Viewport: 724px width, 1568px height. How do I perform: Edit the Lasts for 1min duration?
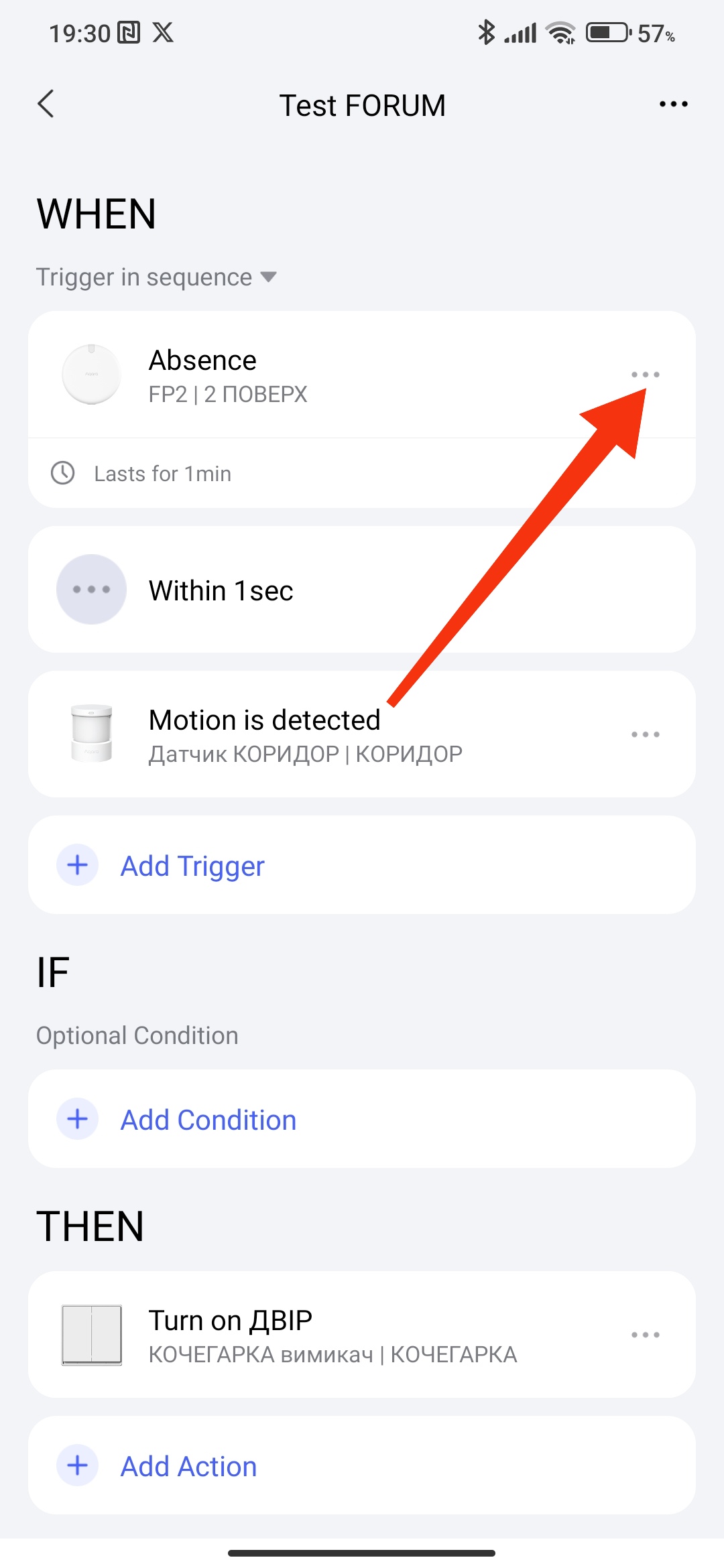(162, 474)
